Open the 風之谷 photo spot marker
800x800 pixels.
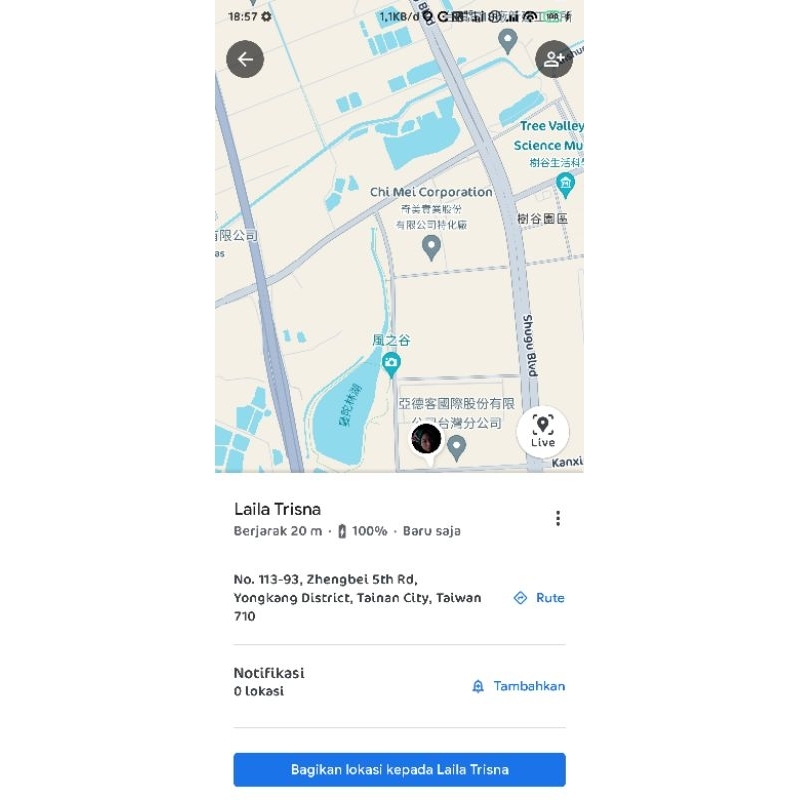pos(391,361)
